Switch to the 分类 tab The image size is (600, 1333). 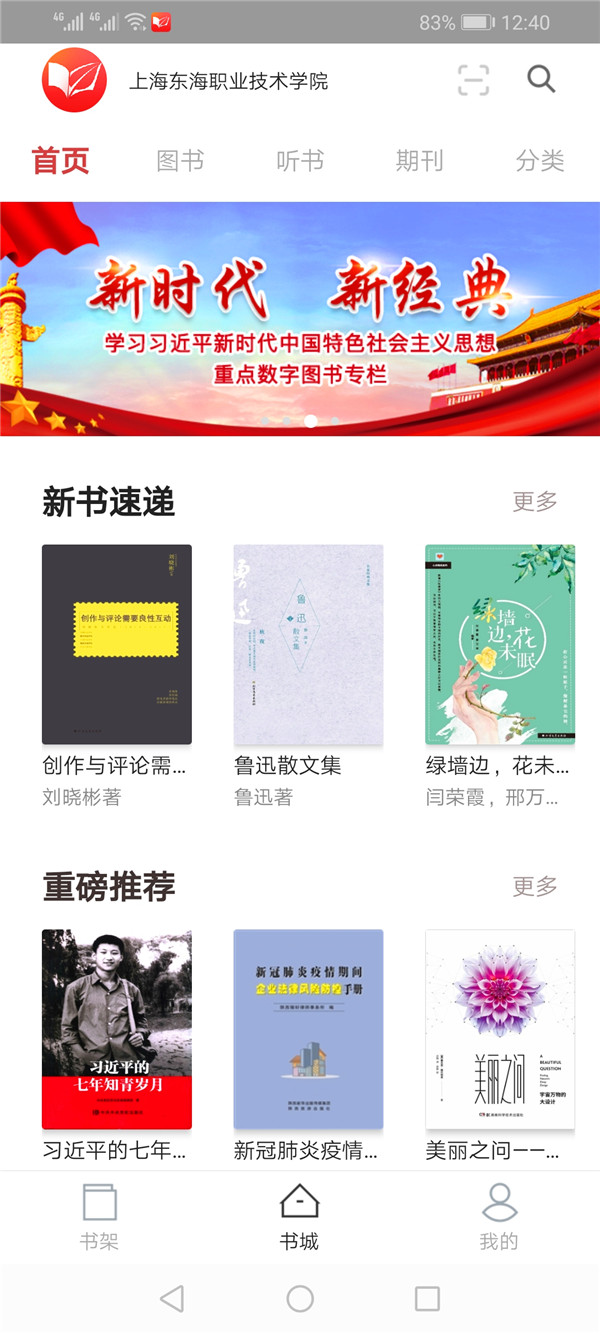click(x=540, y=161)
